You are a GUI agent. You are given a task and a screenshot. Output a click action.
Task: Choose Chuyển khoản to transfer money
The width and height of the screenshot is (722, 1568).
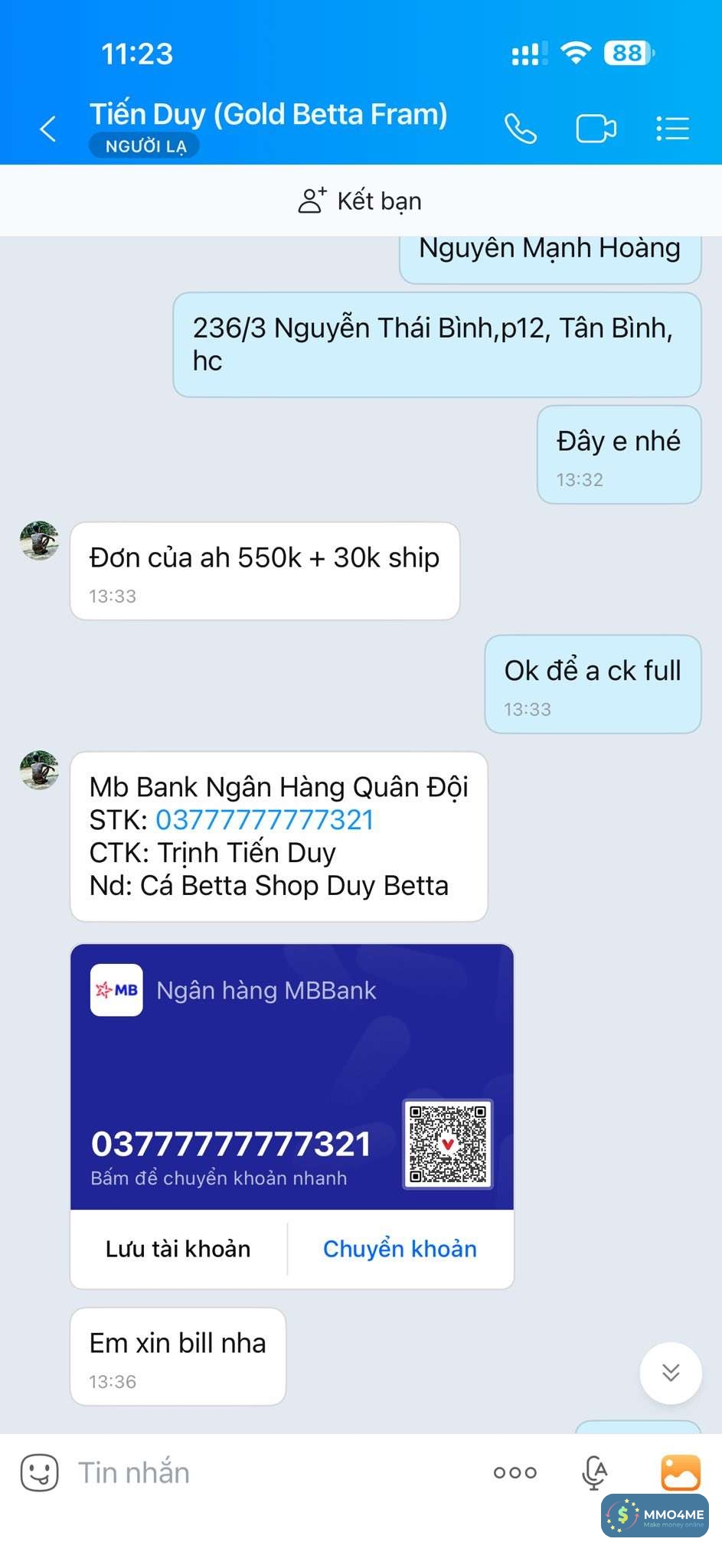400,1249
